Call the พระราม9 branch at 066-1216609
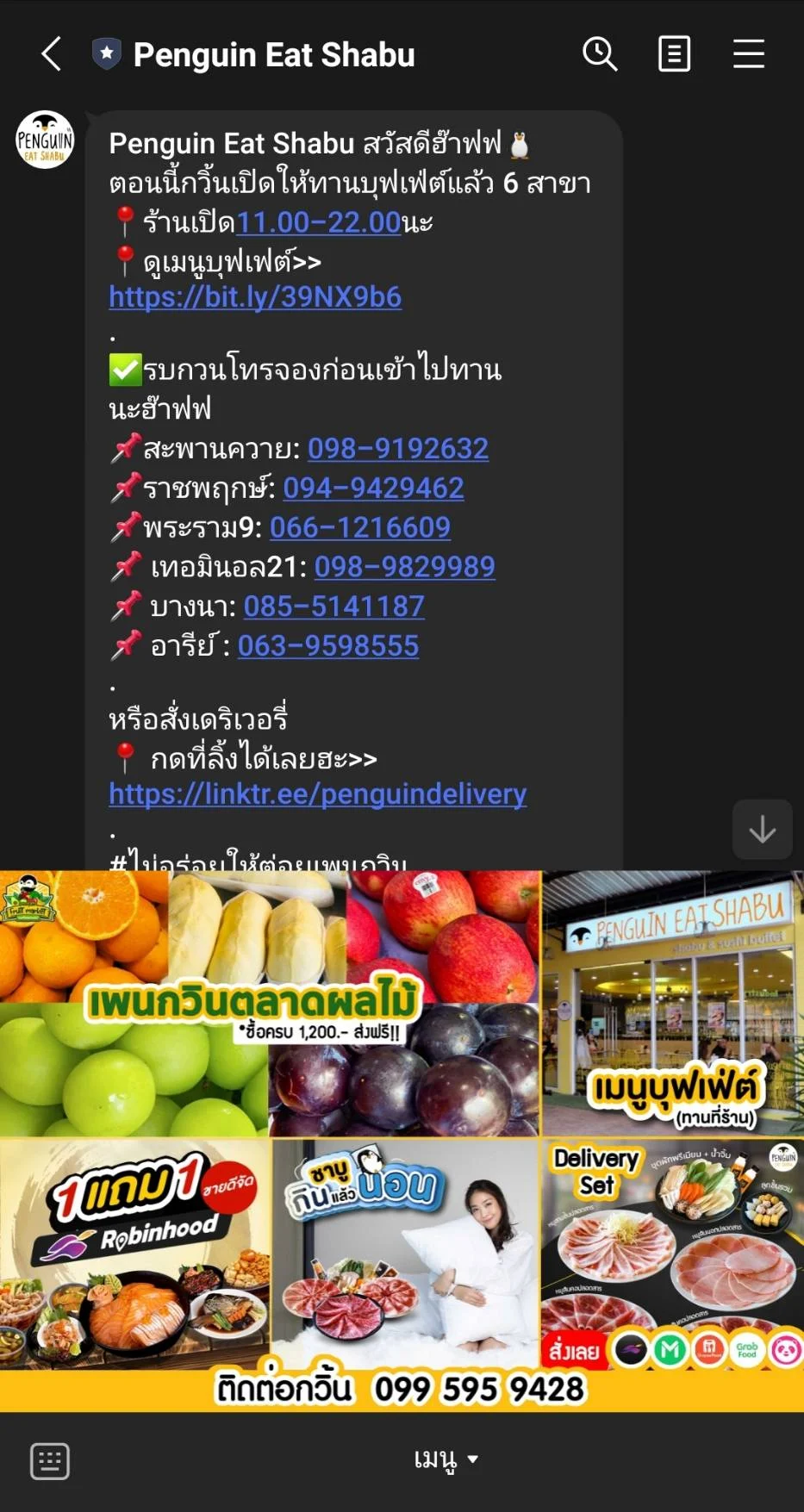 tap(360, 527)
